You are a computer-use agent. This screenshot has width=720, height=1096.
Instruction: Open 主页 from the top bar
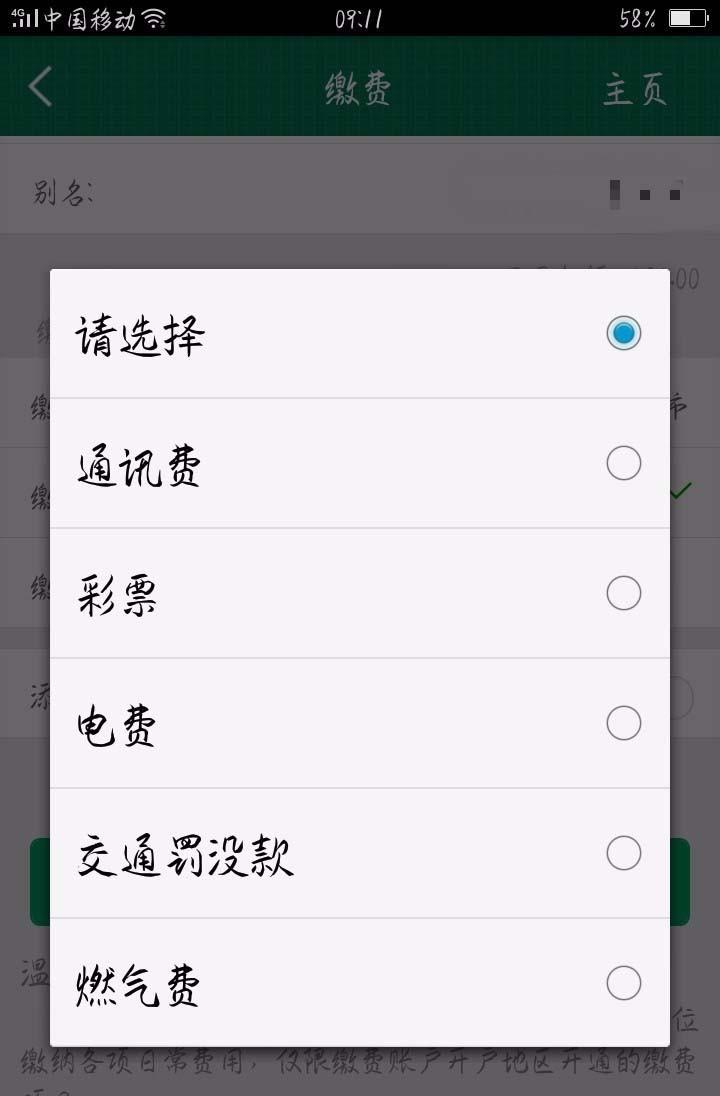[x=634, y=90]
